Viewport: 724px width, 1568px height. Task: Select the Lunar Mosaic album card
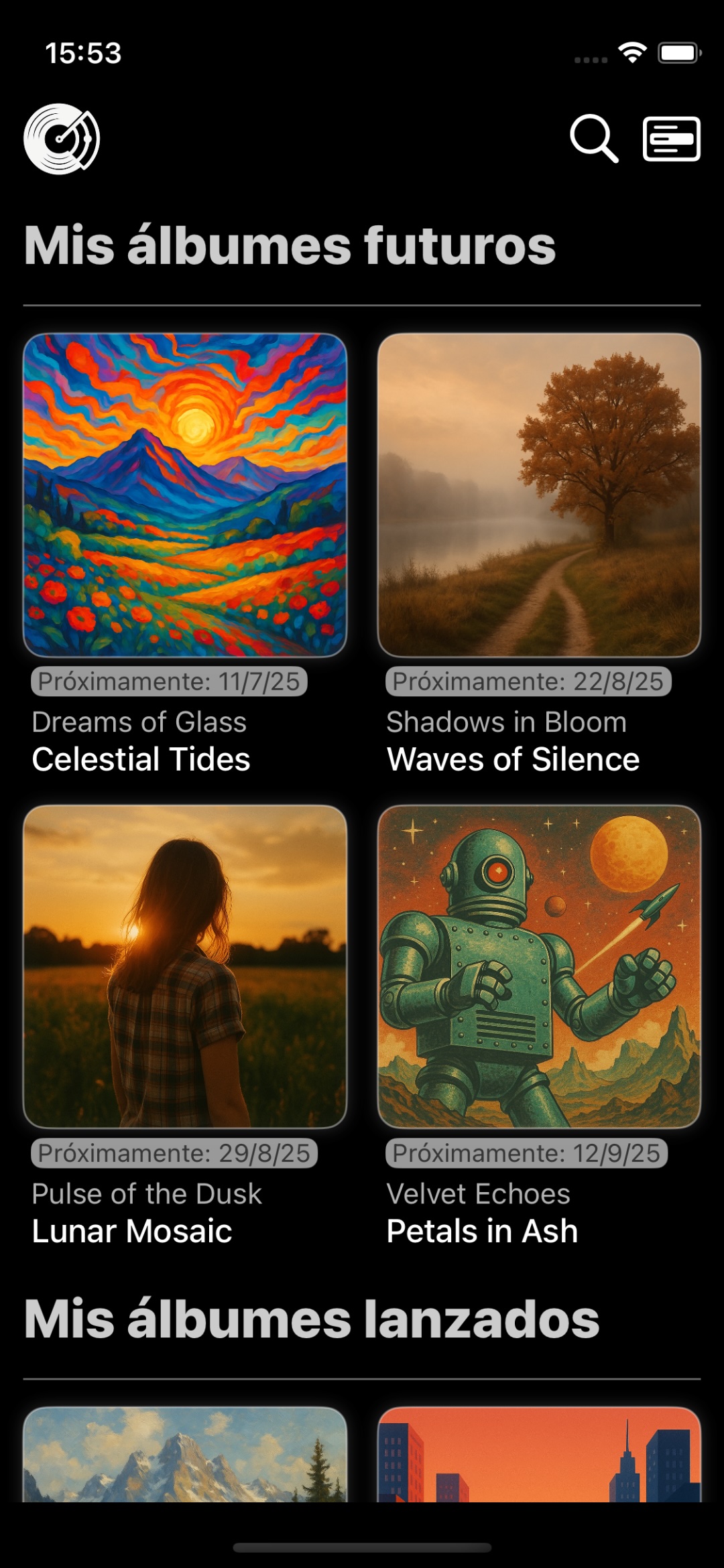pos(185,966)
